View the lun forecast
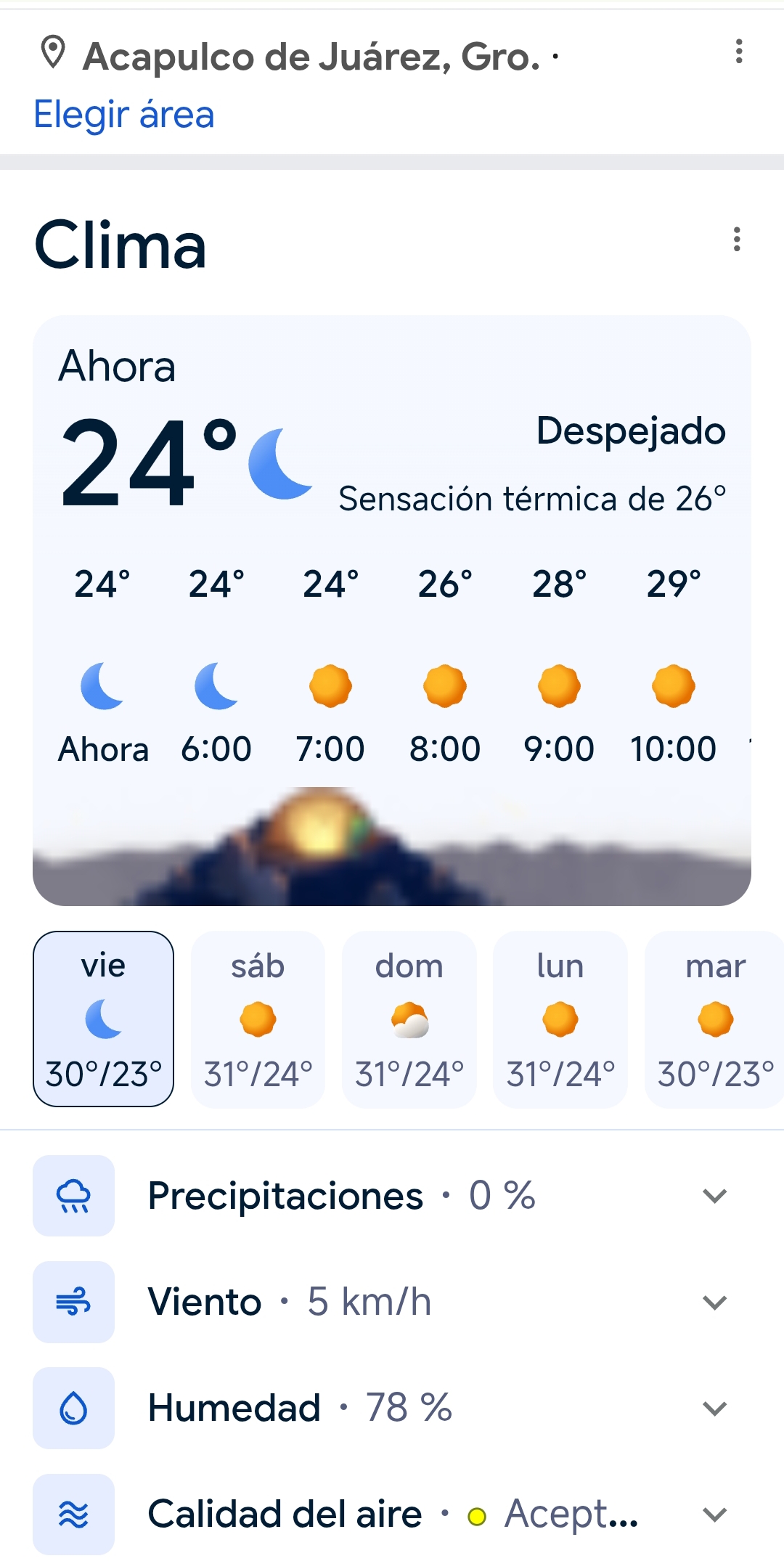 tap(560, 1019)
